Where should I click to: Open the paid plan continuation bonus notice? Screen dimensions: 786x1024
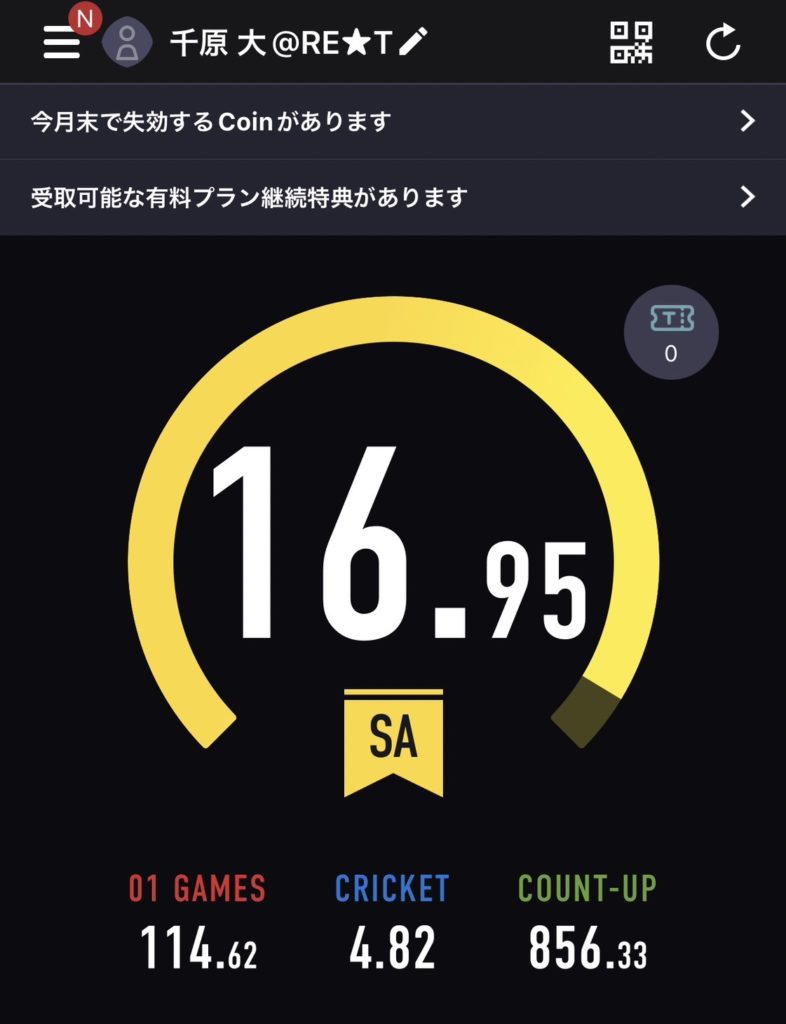pos(393,197)
